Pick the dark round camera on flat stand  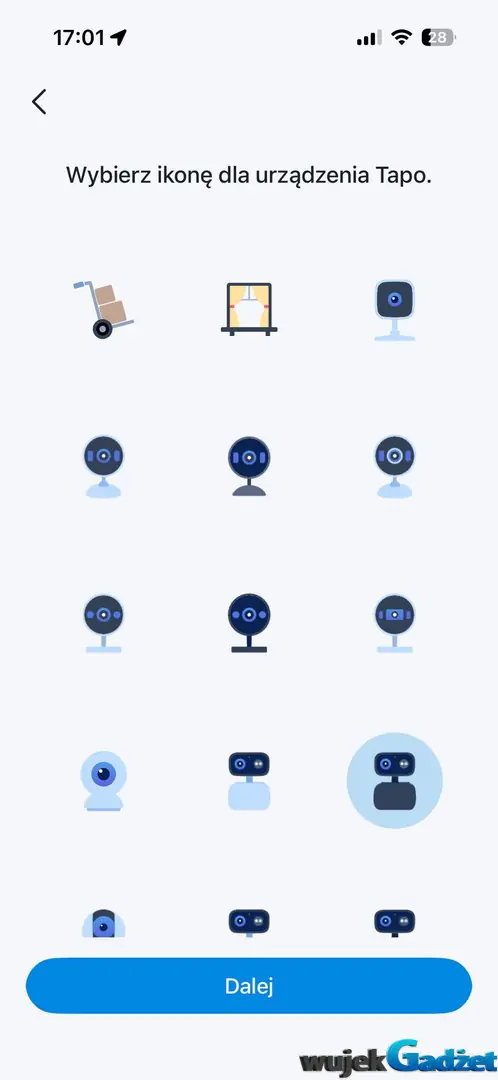click(249, 623)
